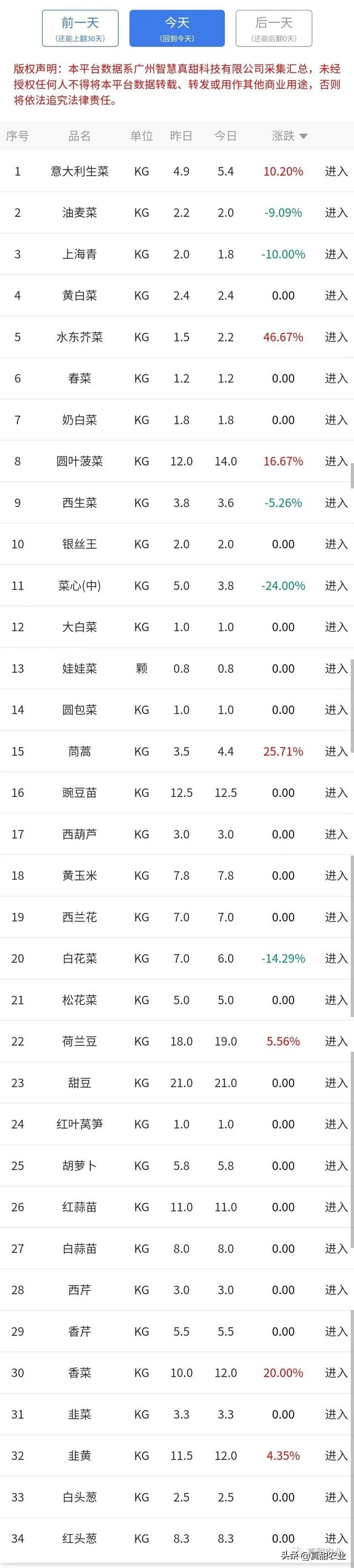The height and width of the screenshot is (1568, 354).
Task: Open 进入 for 西芹
Action: [x=336, y=1289]
